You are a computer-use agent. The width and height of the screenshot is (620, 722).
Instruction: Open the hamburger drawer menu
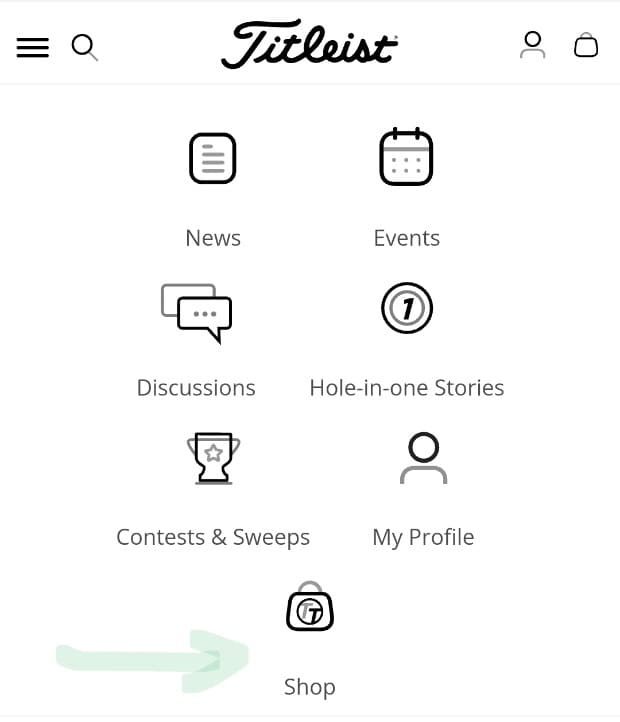(33, 47)
